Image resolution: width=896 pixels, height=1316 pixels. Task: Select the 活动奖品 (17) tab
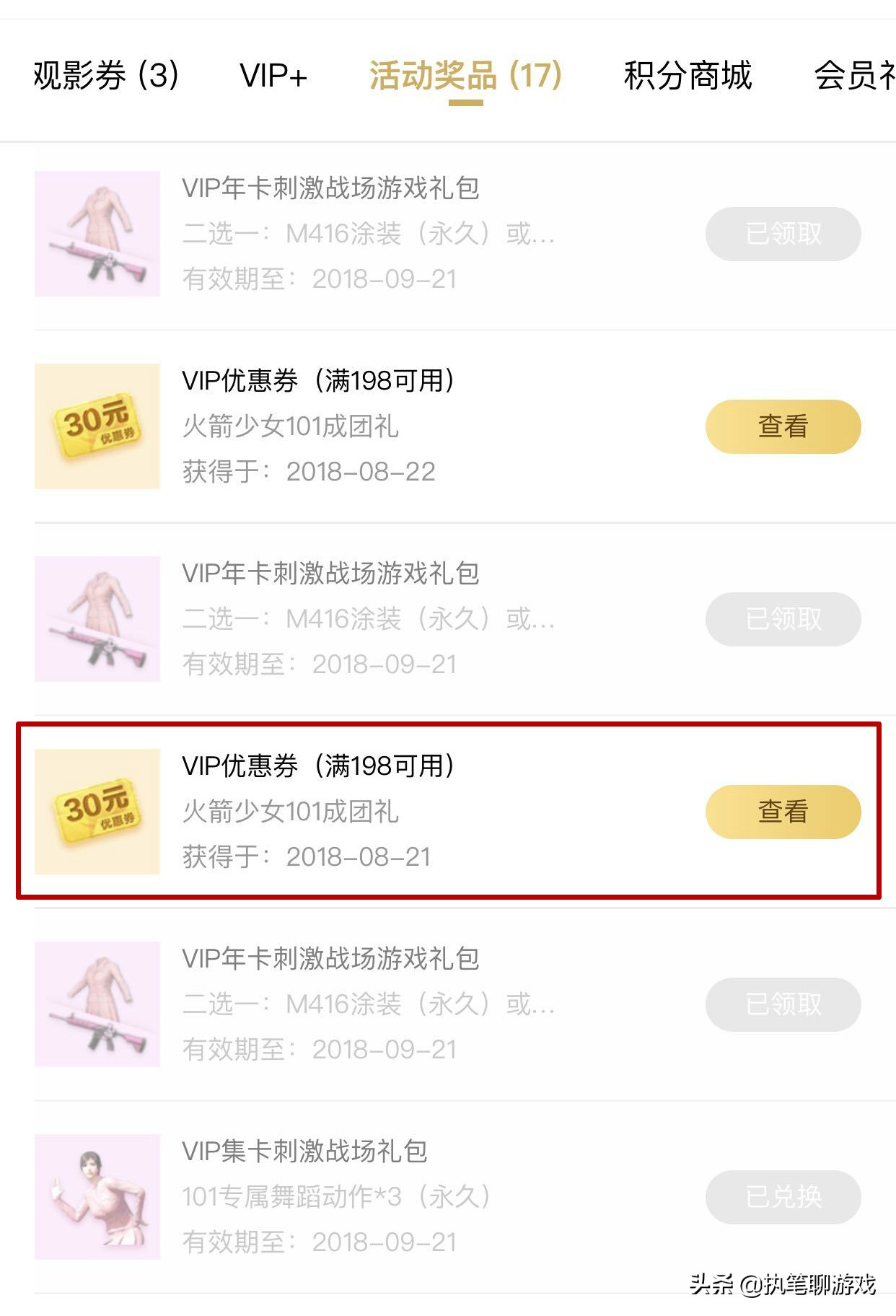[465, 75]
